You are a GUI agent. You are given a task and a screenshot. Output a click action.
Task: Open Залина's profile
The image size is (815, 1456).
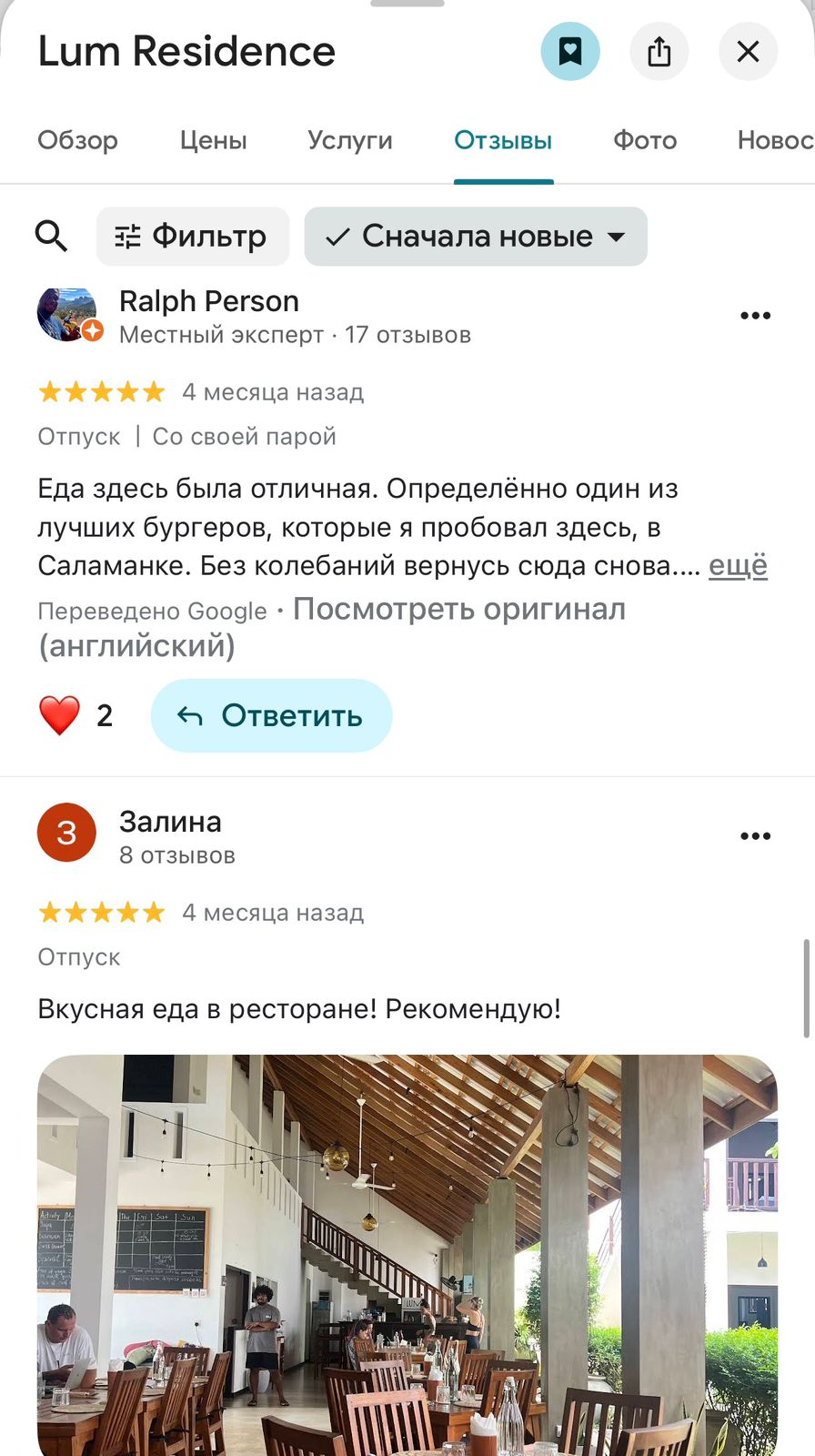point(170,823)
